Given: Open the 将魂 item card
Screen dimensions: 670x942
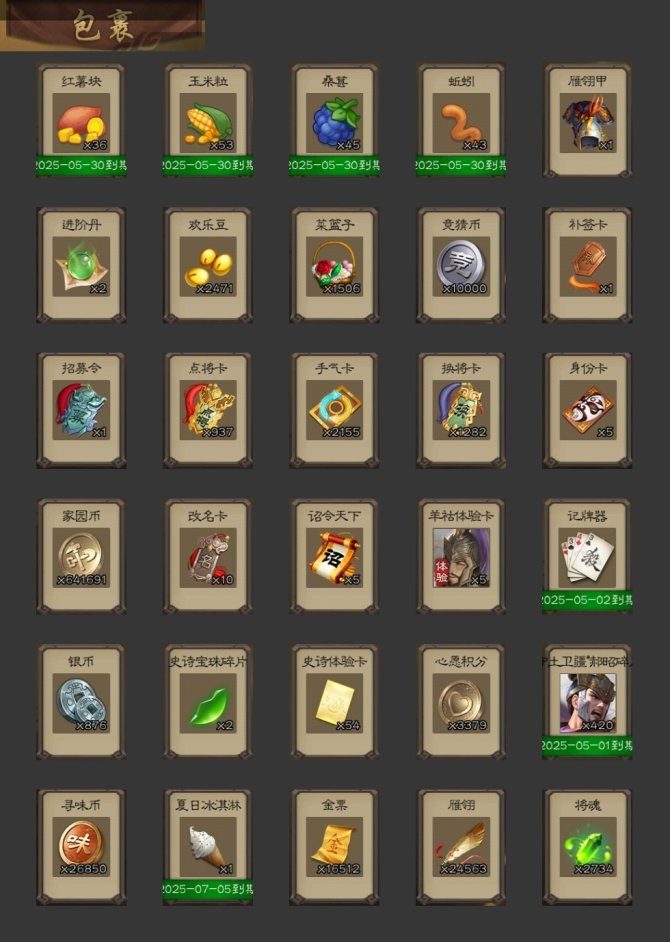Looking at the screenshot, I should (x=588, y=847).
